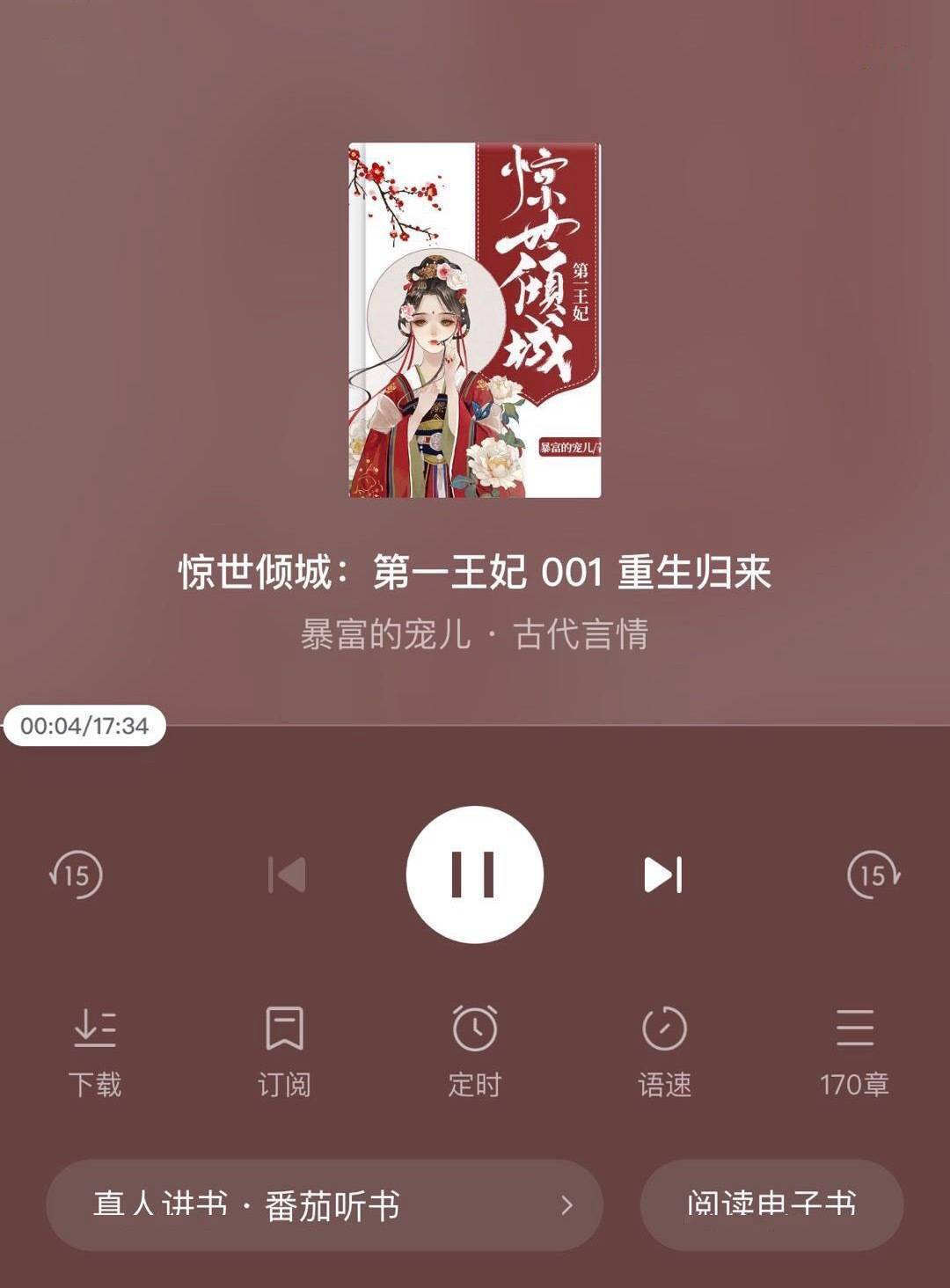Viewport: 950px width, 1288px height.
Task: Open the 真人讲书 · 番茄听书 narrator selector
Action: pos(324,1204)
